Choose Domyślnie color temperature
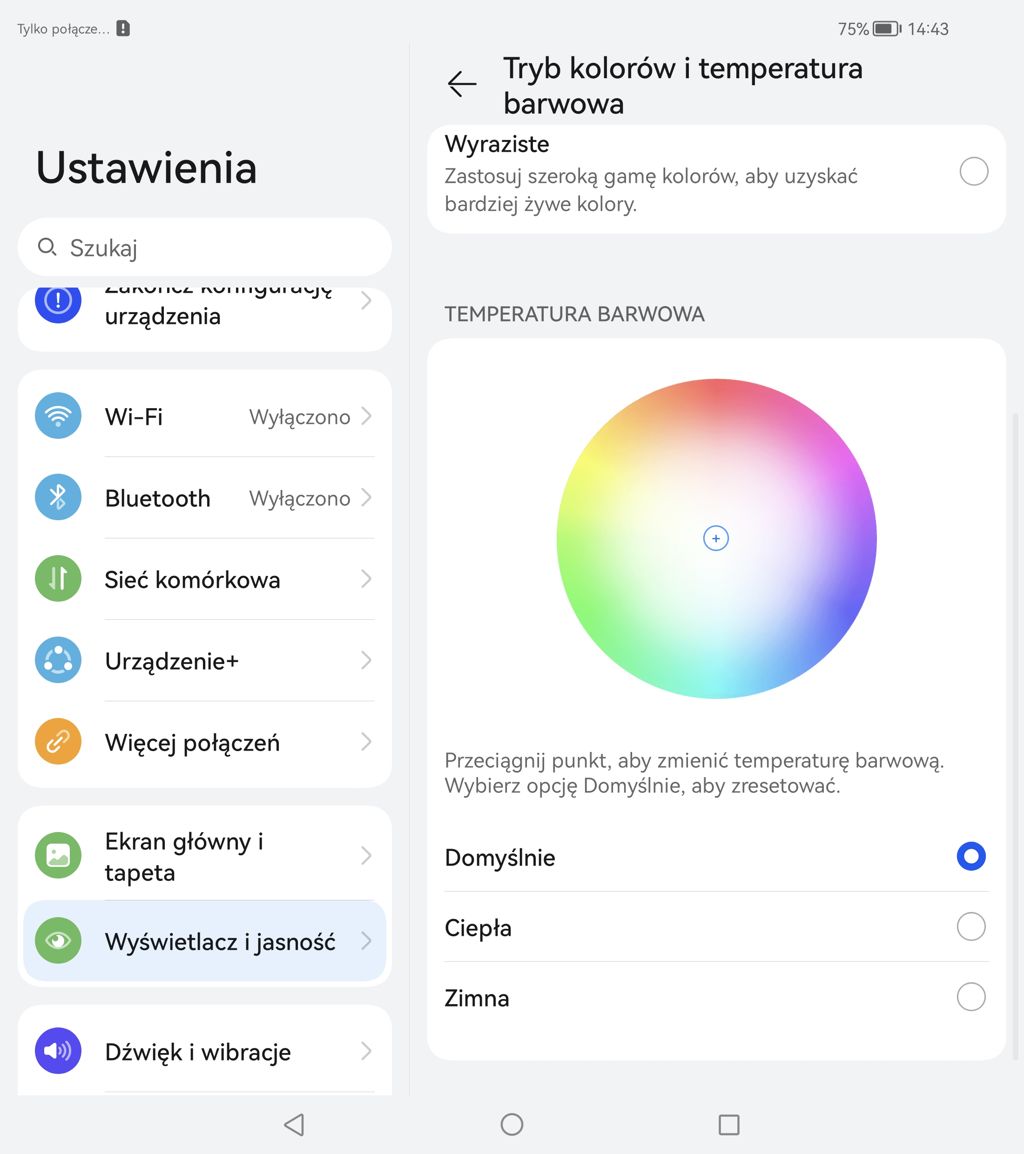 click(970, 857)
